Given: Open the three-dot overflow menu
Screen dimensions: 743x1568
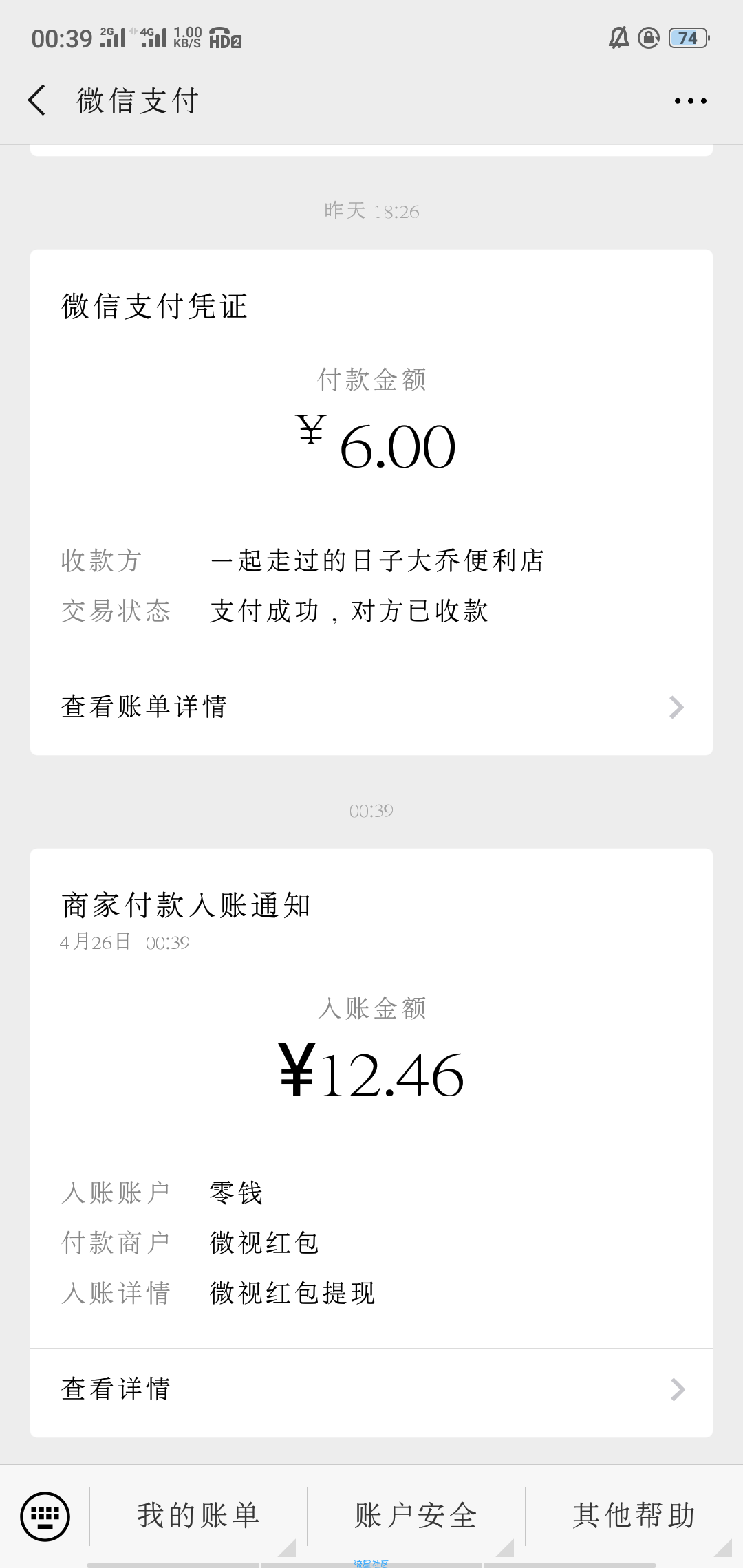Looking at the screenshot, I should [x=690, y=101].
